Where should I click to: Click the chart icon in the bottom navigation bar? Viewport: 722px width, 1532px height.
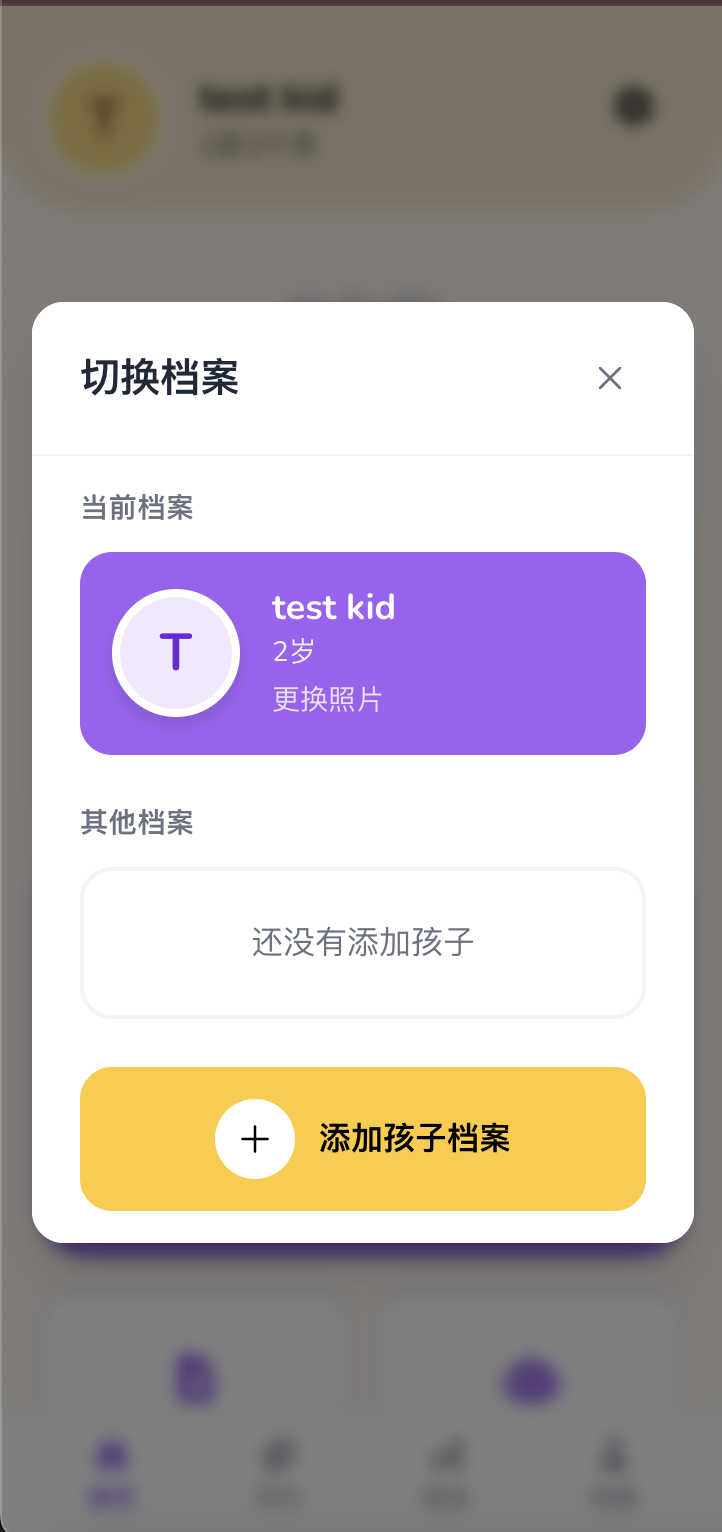(x=445, y=1462)
